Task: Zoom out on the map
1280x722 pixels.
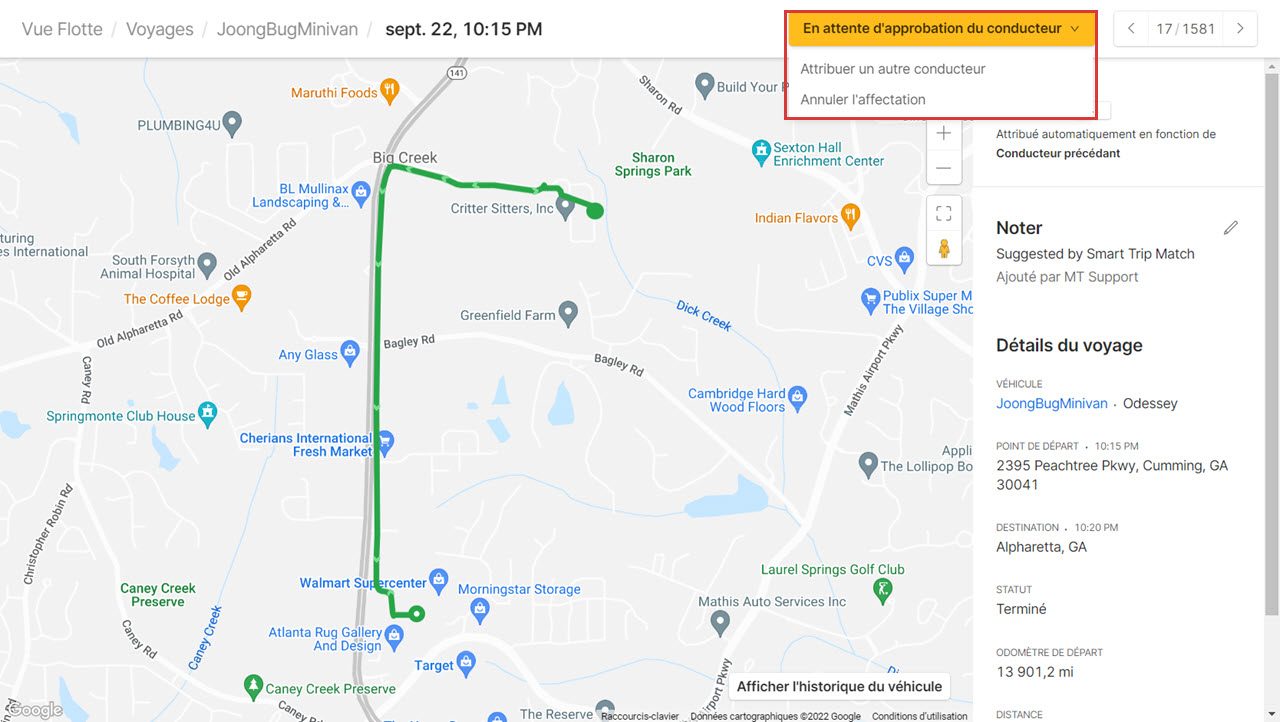Action: (944, 168)
